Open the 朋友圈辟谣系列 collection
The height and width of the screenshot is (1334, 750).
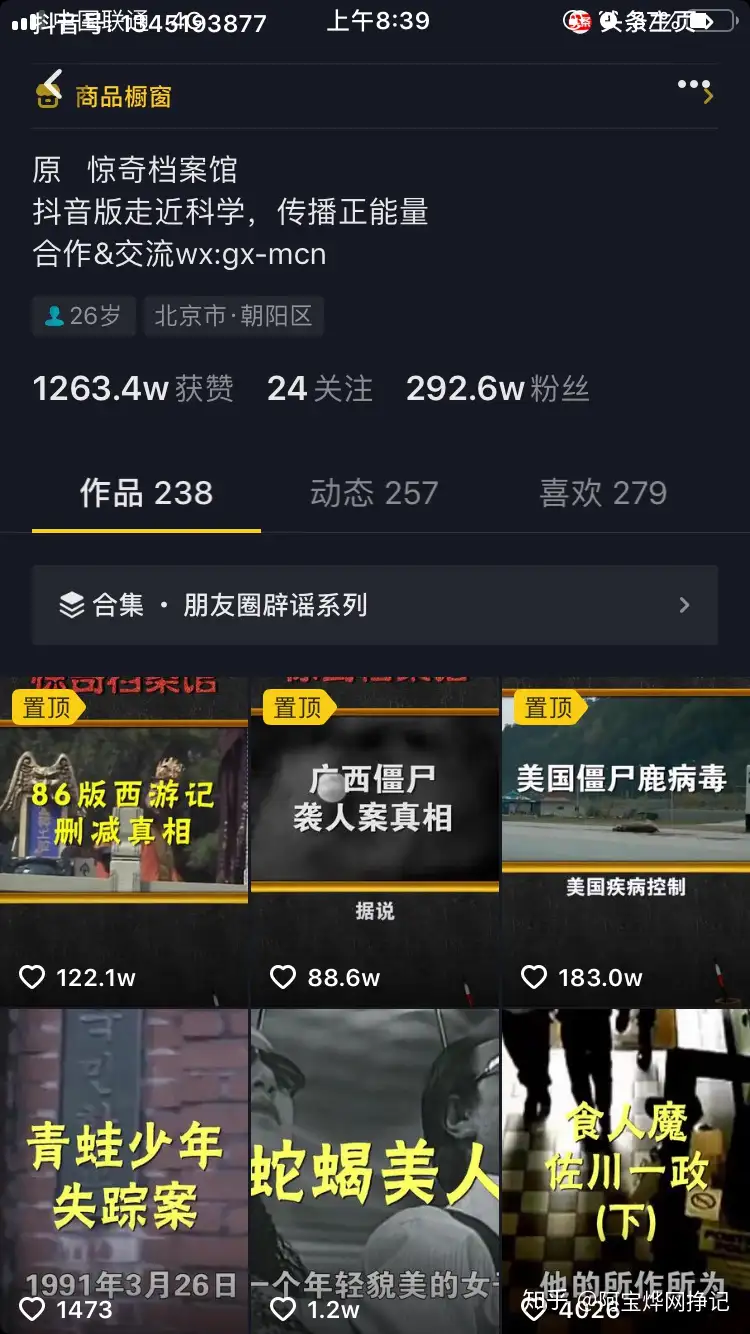click(375, 605)
